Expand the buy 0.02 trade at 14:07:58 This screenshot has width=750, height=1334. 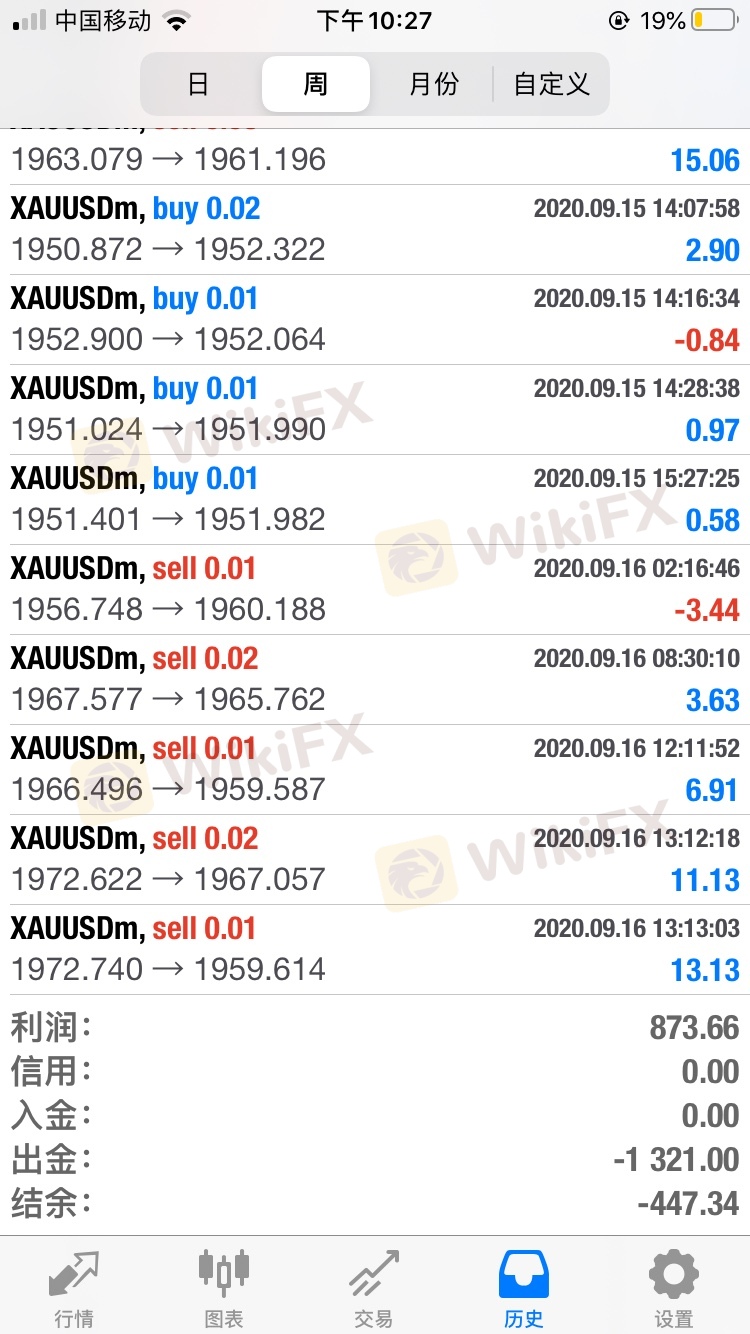point(375,229)
